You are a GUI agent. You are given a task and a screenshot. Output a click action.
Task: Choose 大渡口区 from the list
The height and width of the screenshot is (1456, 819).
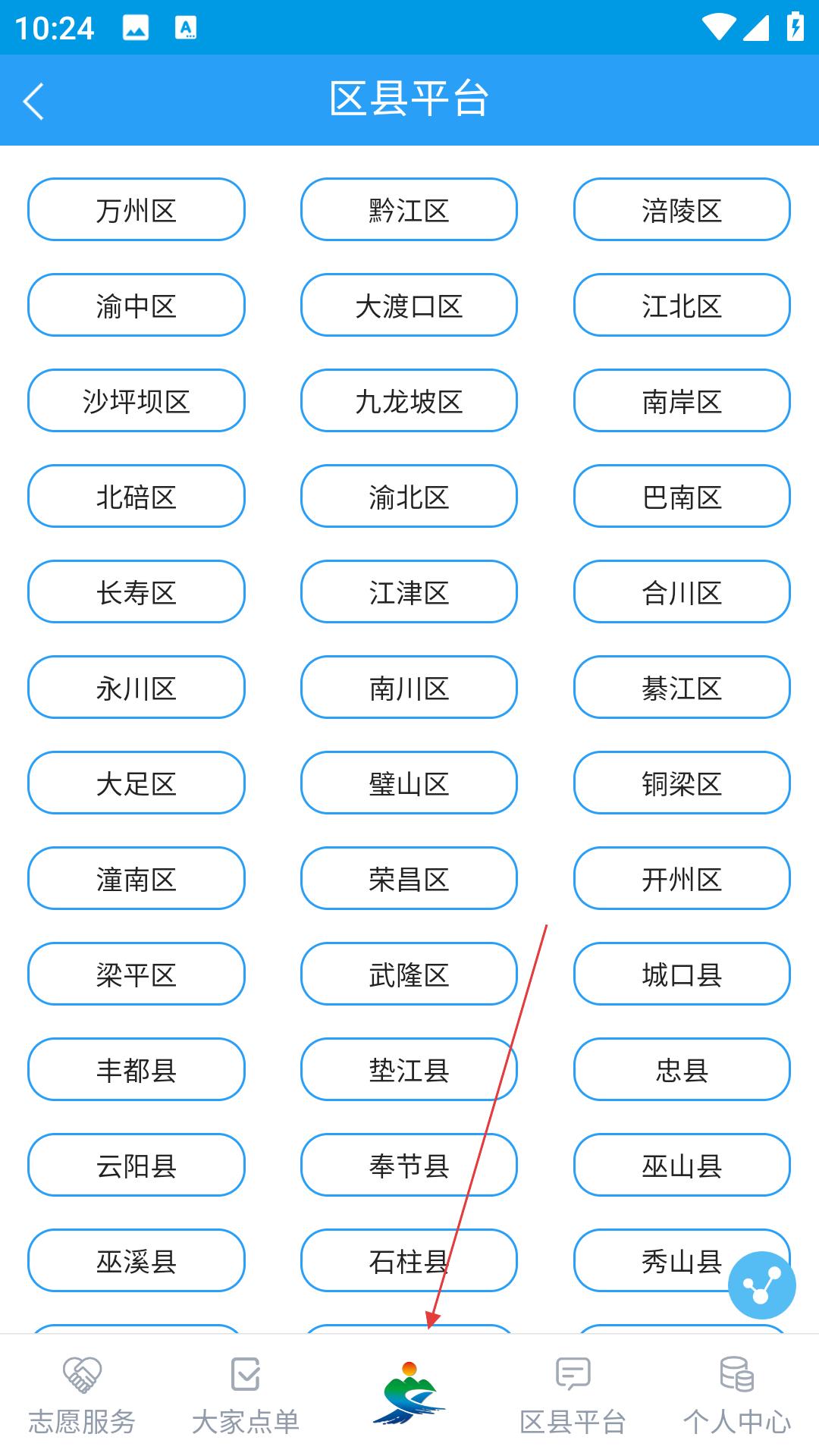coord(409,305)
